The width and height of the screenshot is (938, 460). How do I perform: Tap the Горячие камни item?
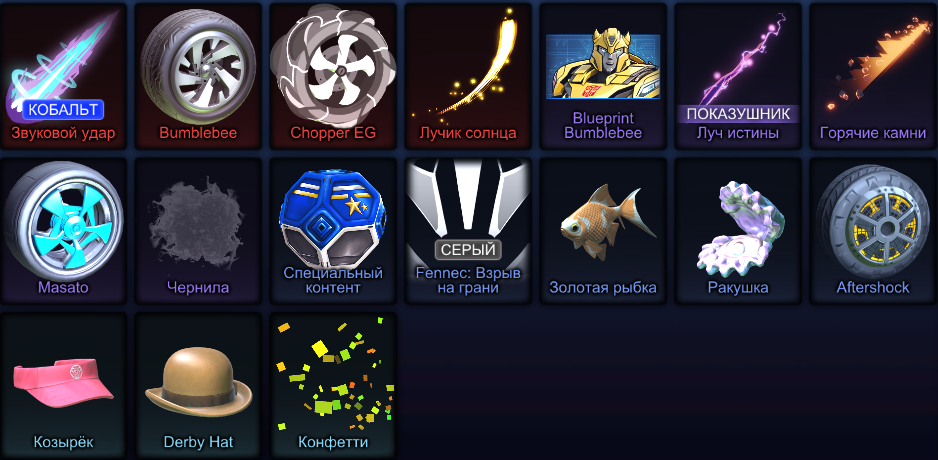pos(873,75)
